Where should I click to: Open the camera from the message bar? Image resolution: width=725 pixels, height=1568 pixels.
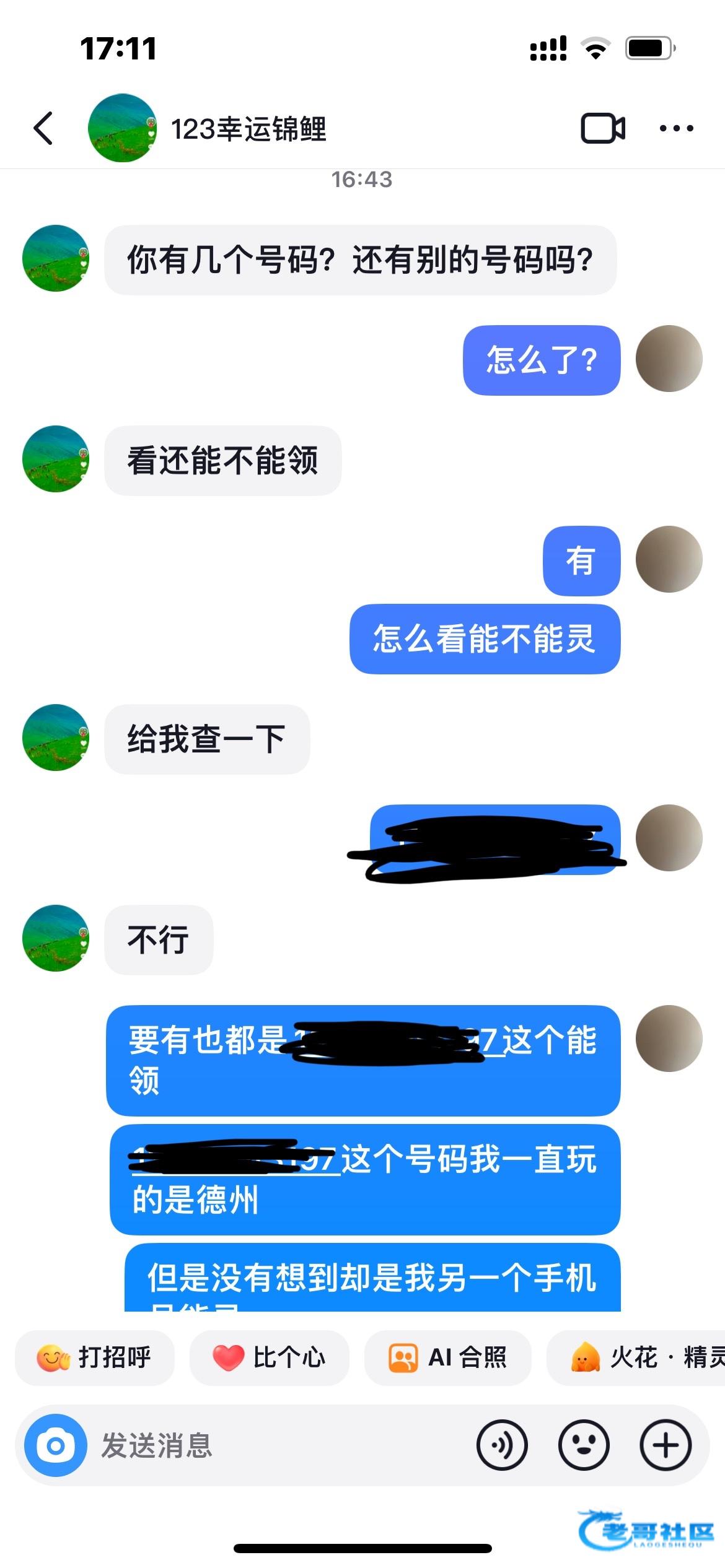click(56, 1446)
